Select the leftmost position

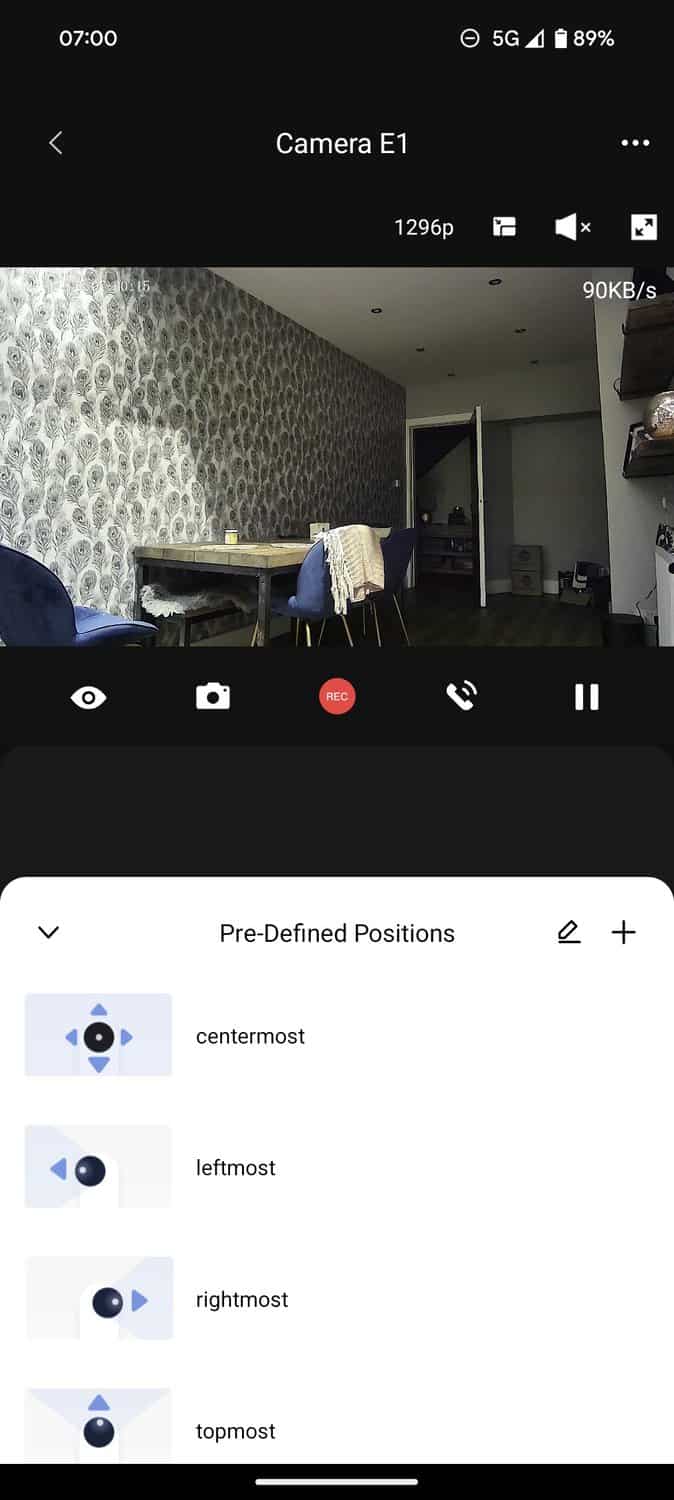[235, 1167]
